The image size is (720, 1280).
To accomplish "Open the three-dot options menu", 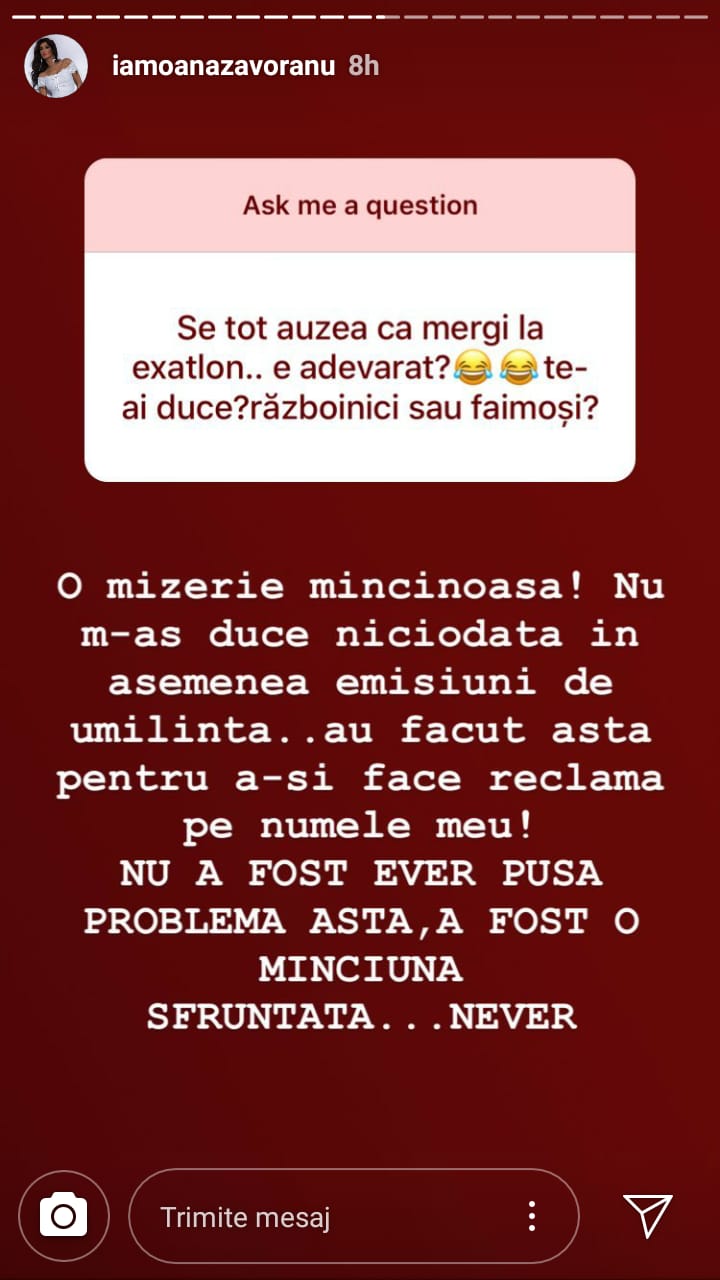I will point(532,1217).
